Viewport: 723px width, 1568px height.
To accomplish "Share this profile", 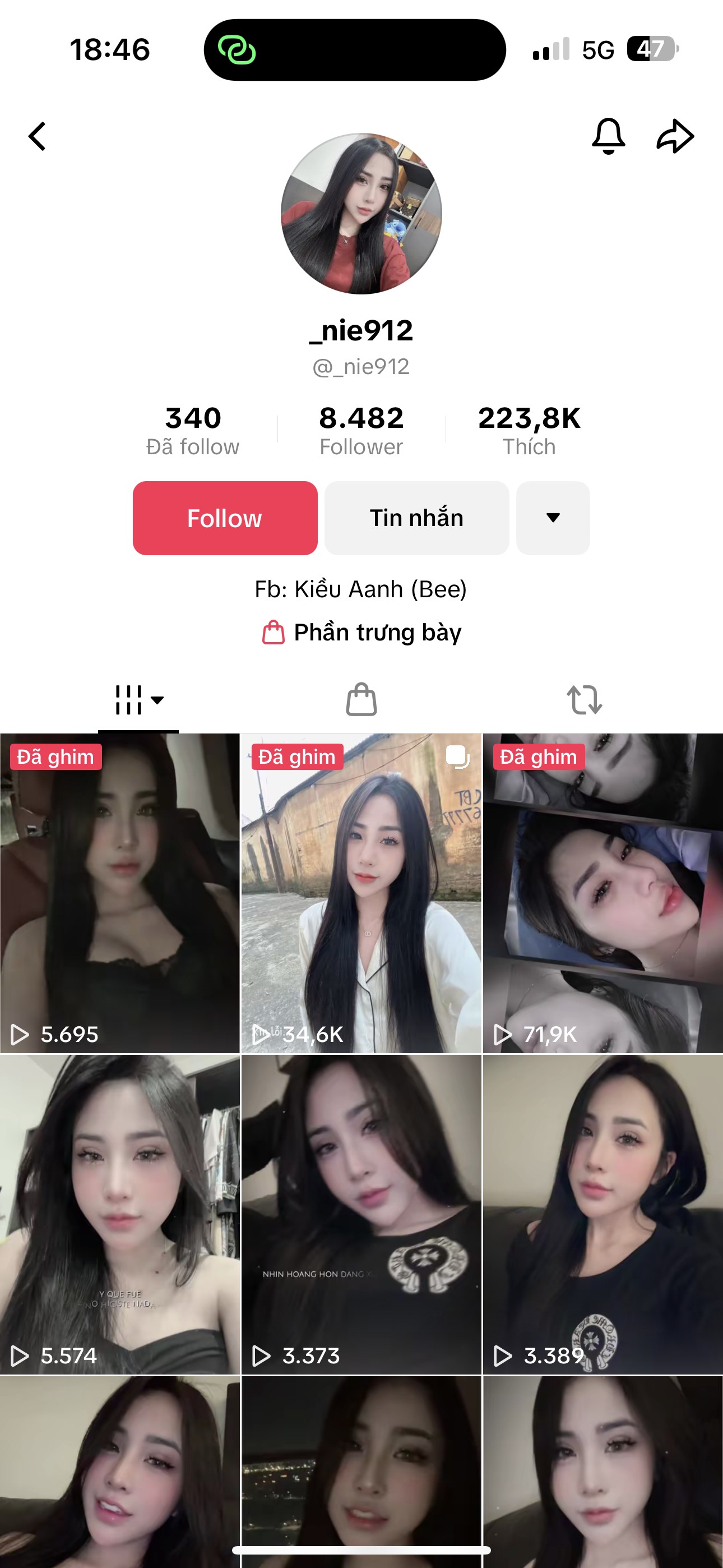I will pos(675,136).
